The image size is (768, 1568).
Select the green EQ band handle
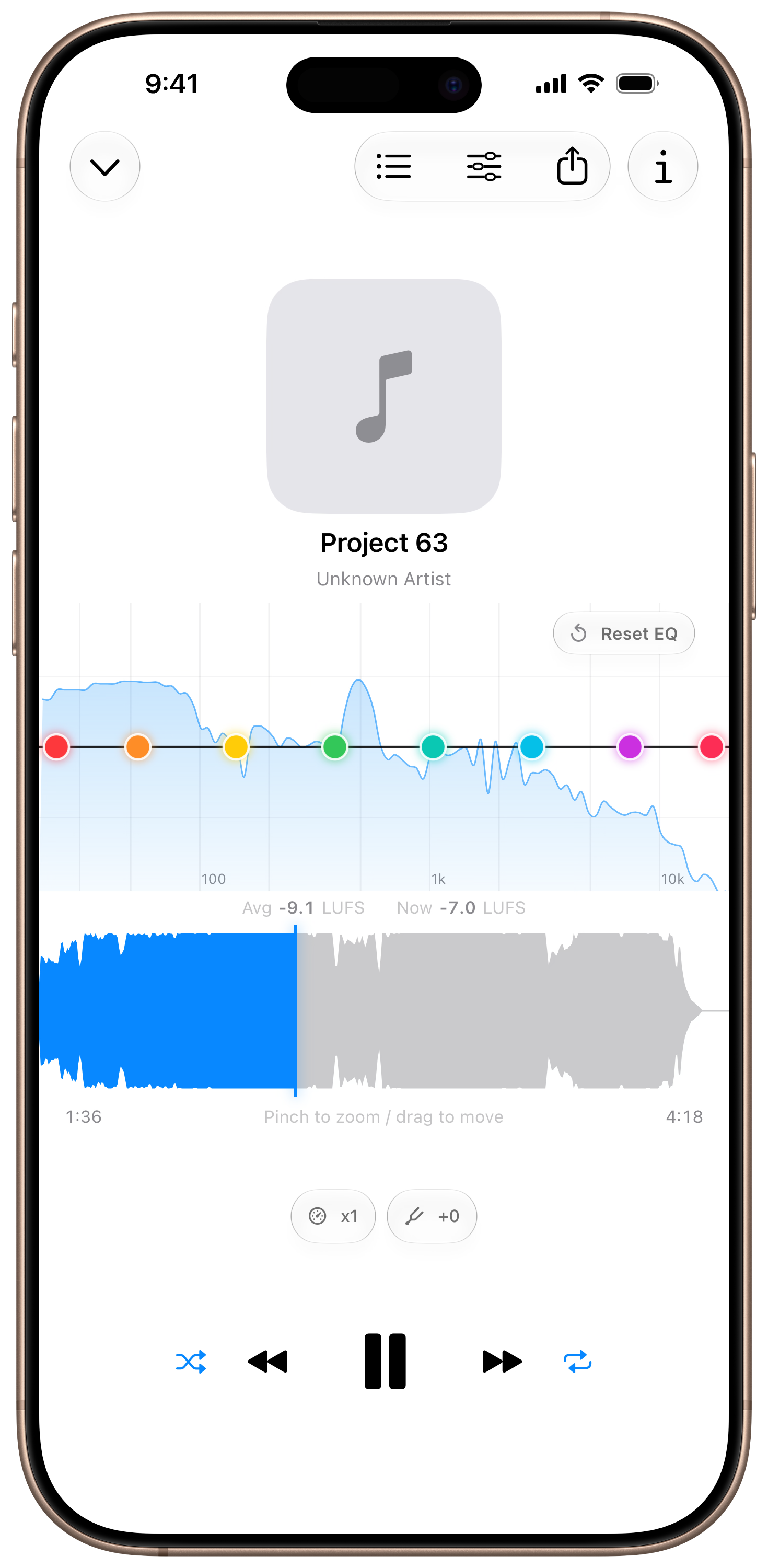335,746
